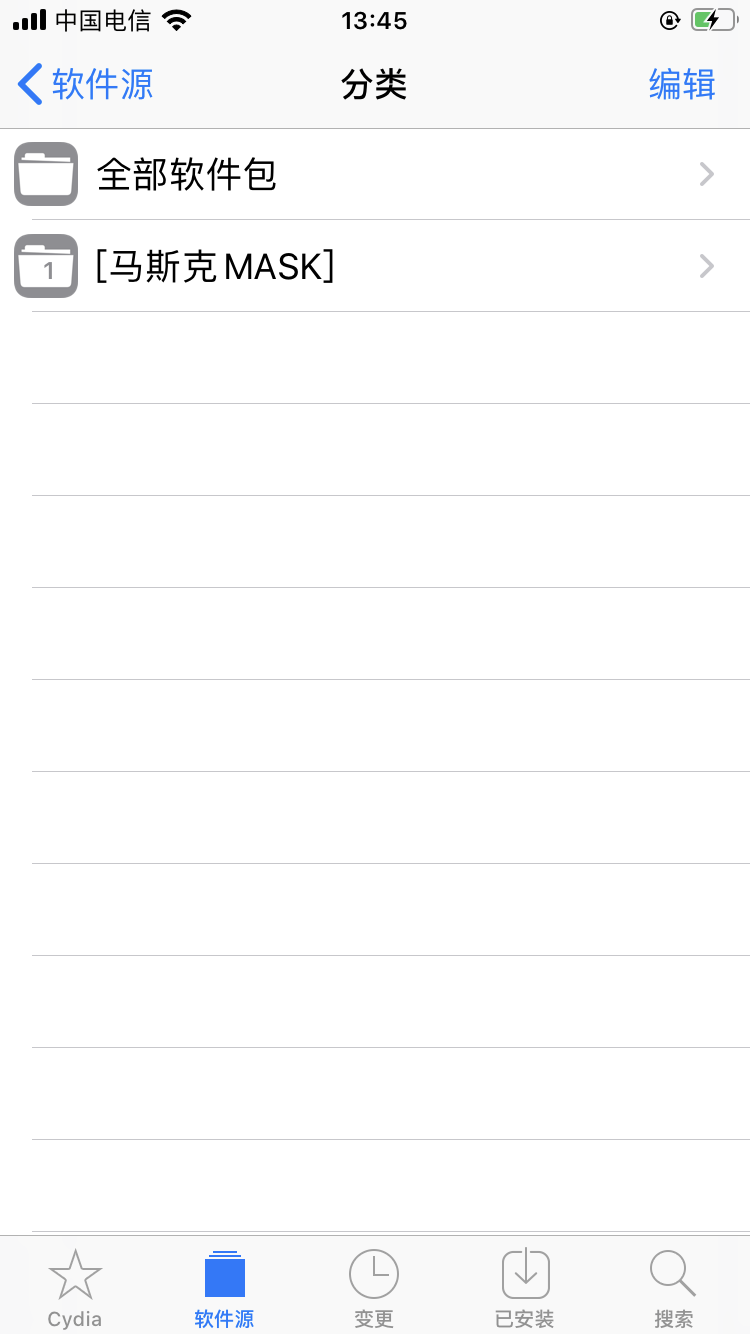Go back to 软件源 list
Viewport: 750px width, 1334px height.
[86, 84]
